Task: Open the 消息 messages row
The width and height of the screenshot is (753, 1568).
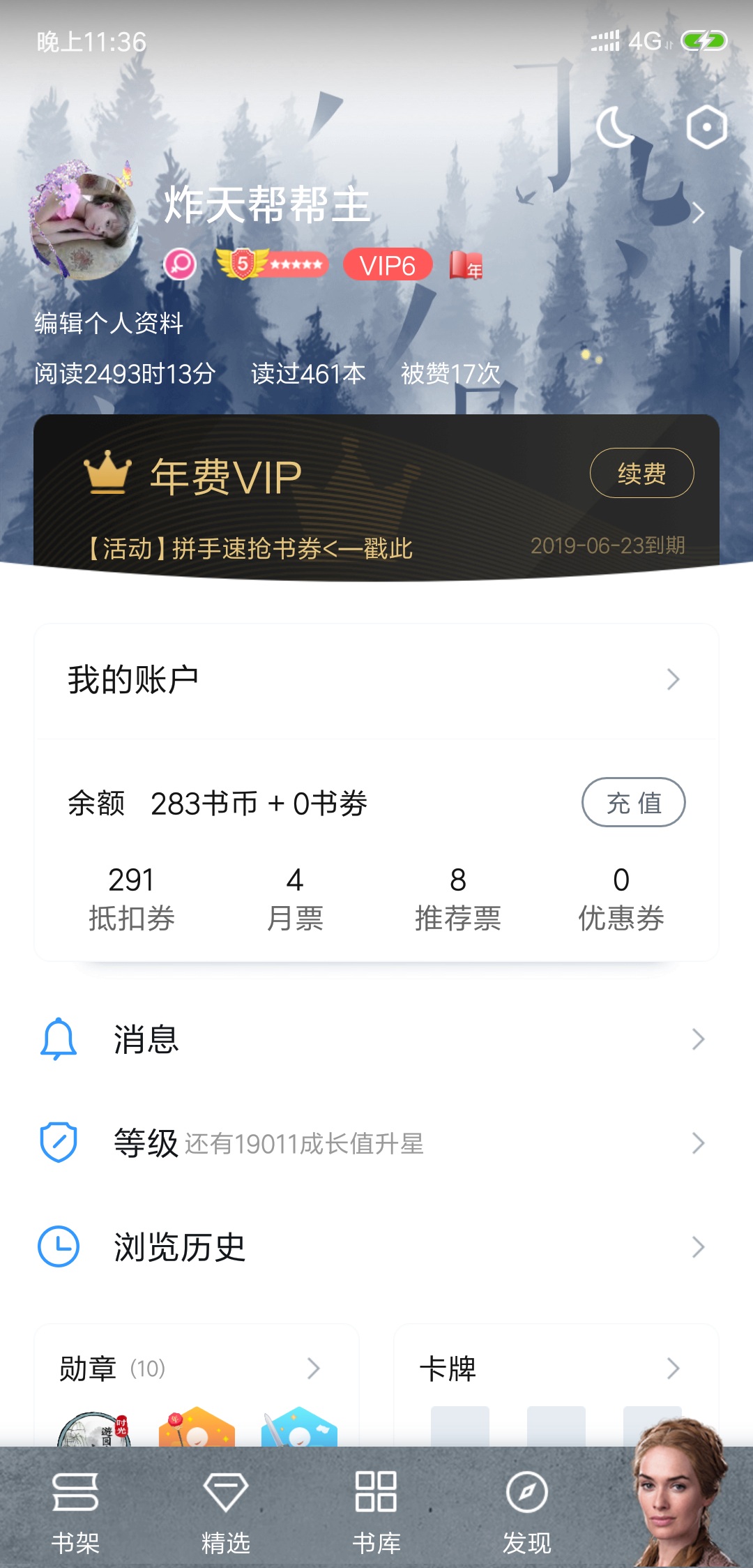Action: tap(376, 1039)
